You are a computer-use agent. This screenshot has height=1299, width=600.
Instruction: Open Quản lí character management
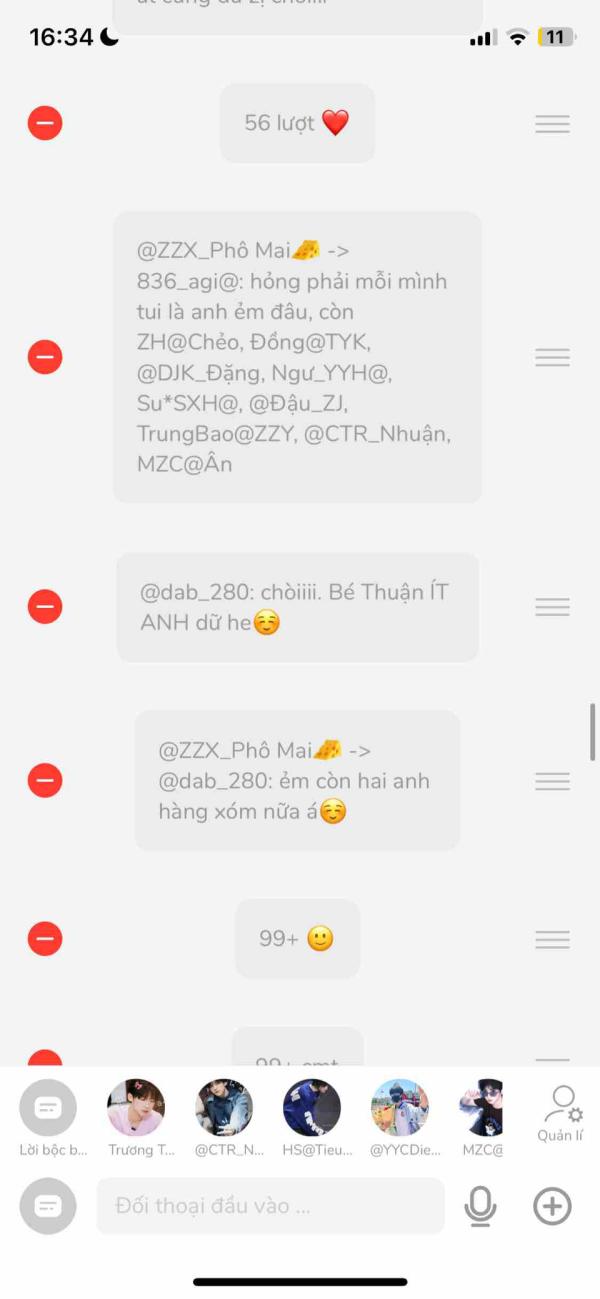[x=560, y=1114]
